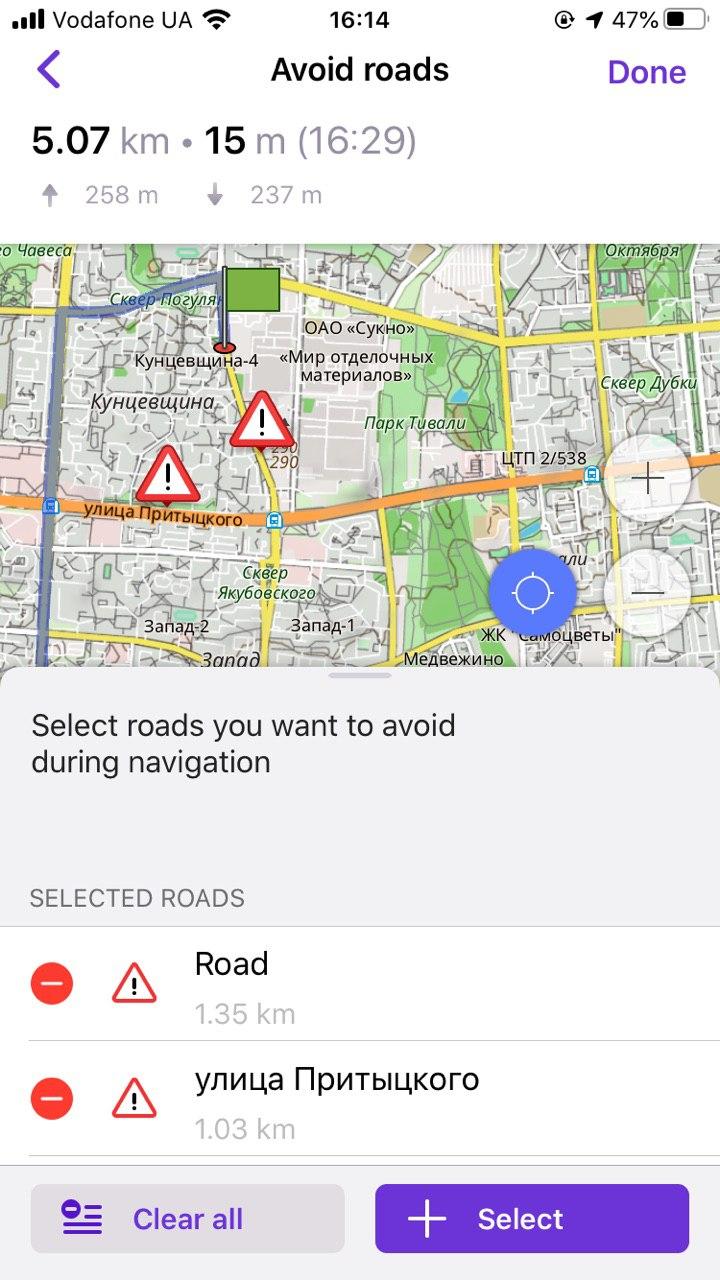The height and width of the screenshot is (1280, 720).
Task: Remove Road from the selected roads
Action: (52, 984)
